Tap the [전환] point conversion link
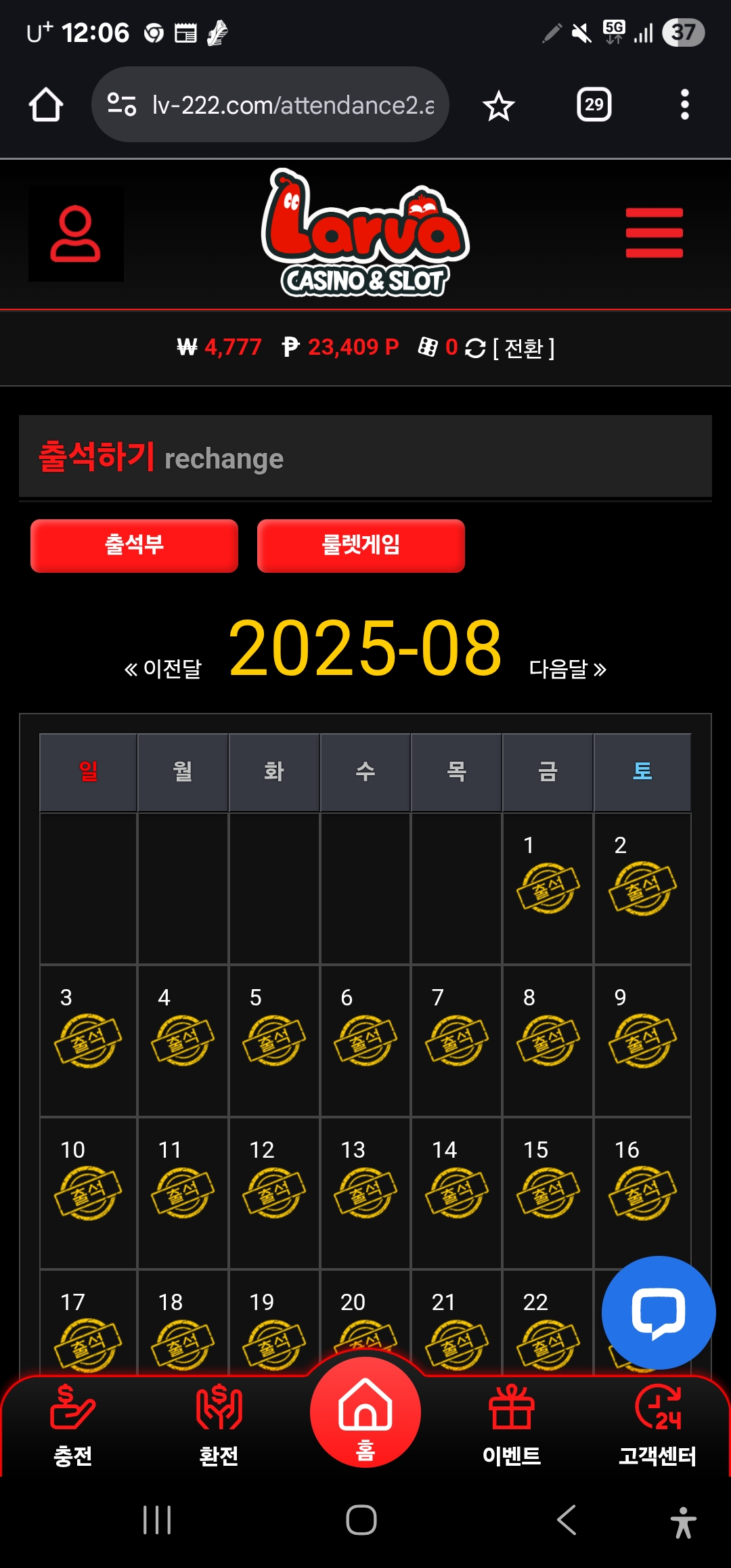 (524, 348)
